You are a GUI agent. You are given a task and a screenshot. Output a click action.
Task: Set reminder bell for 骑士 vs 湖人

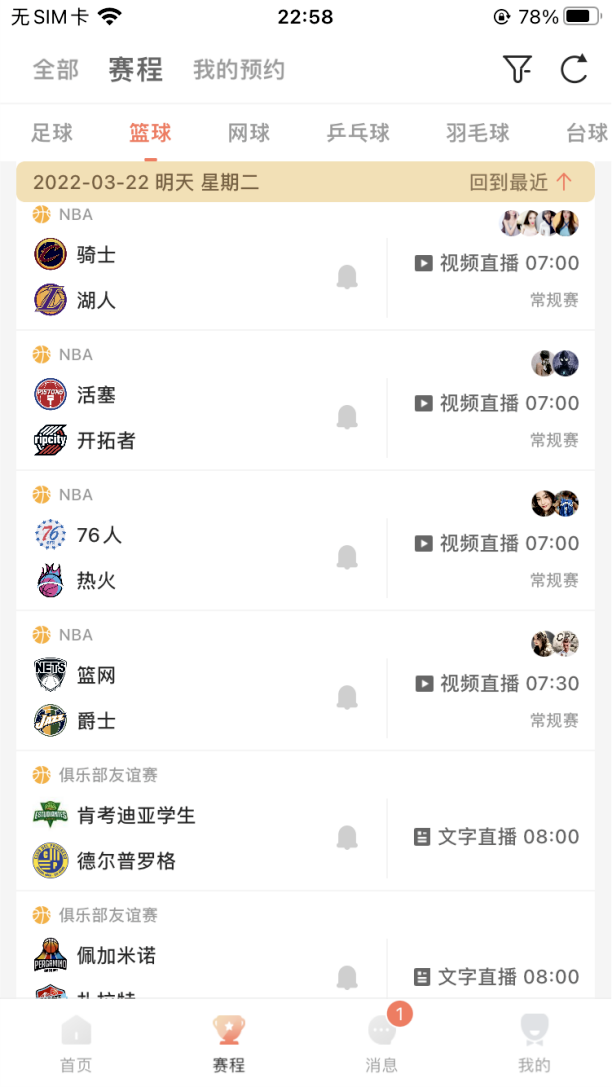pos(347,277)
